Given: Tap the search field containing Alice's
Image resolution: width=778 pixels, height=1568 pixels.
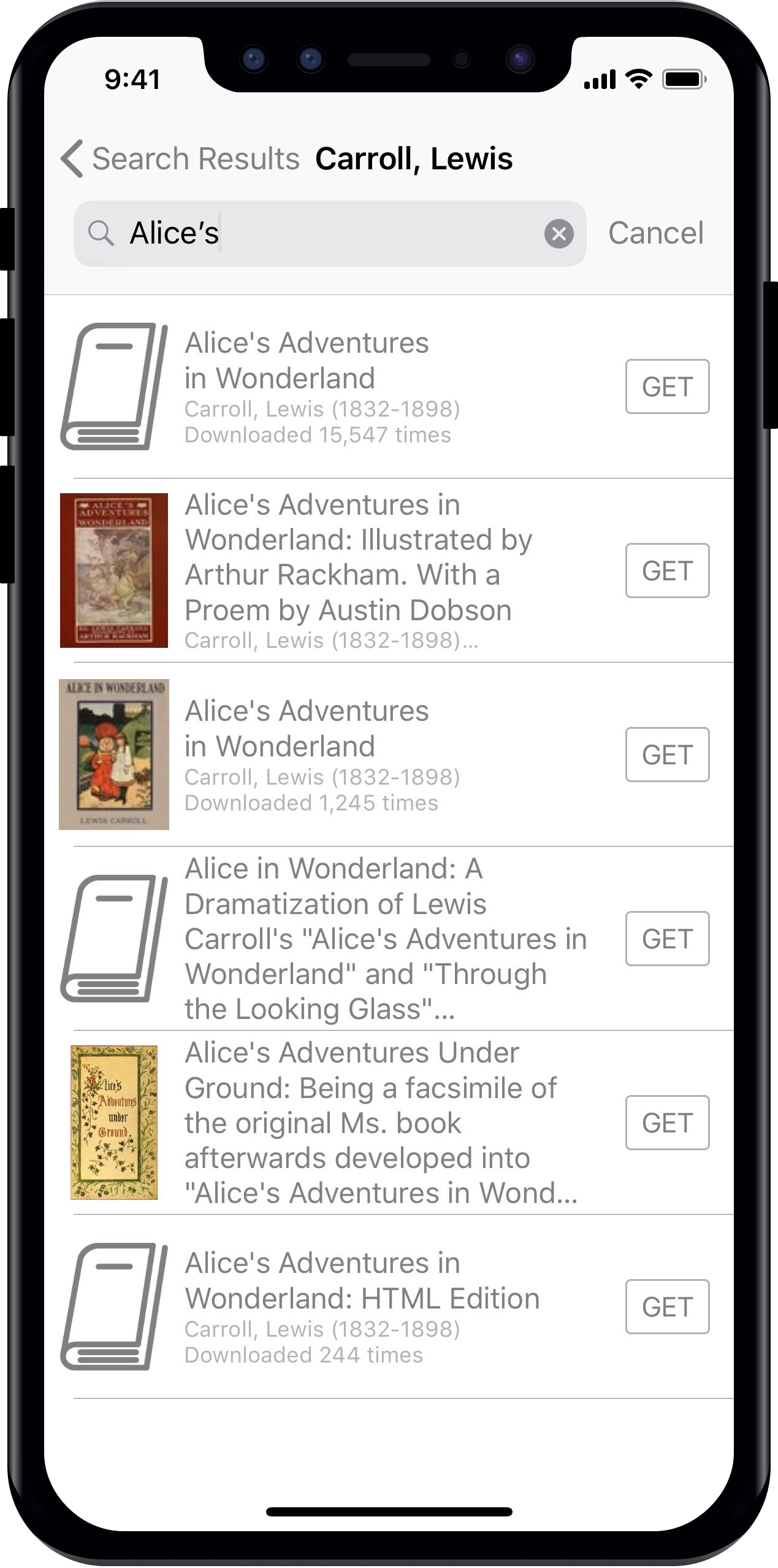Looking at the screenshot, I should (331, 234).
